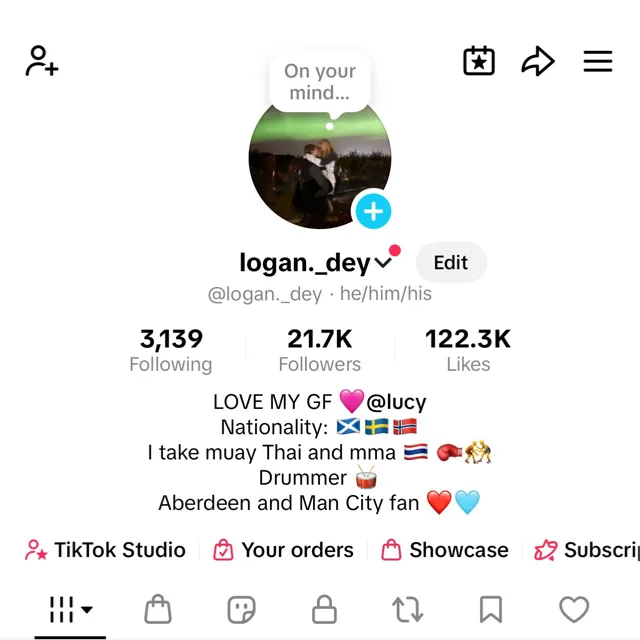Switch to the private lock tab
The height and width of the screenshot is (640, 640).
click(x=324, y=608)
